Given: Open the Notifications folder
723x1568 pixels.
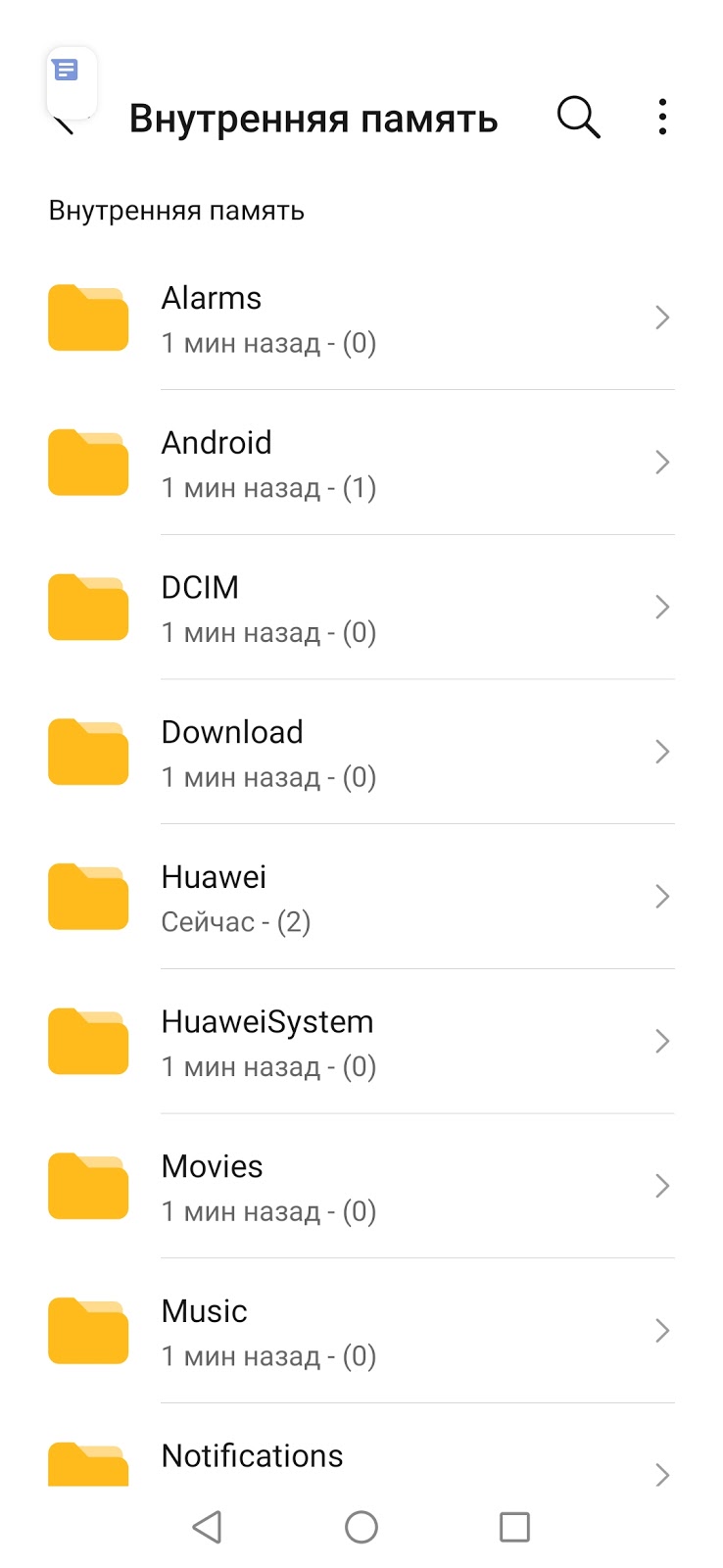Looking at the screenshot, I should pyautogui.click(x=361, y=1460).
